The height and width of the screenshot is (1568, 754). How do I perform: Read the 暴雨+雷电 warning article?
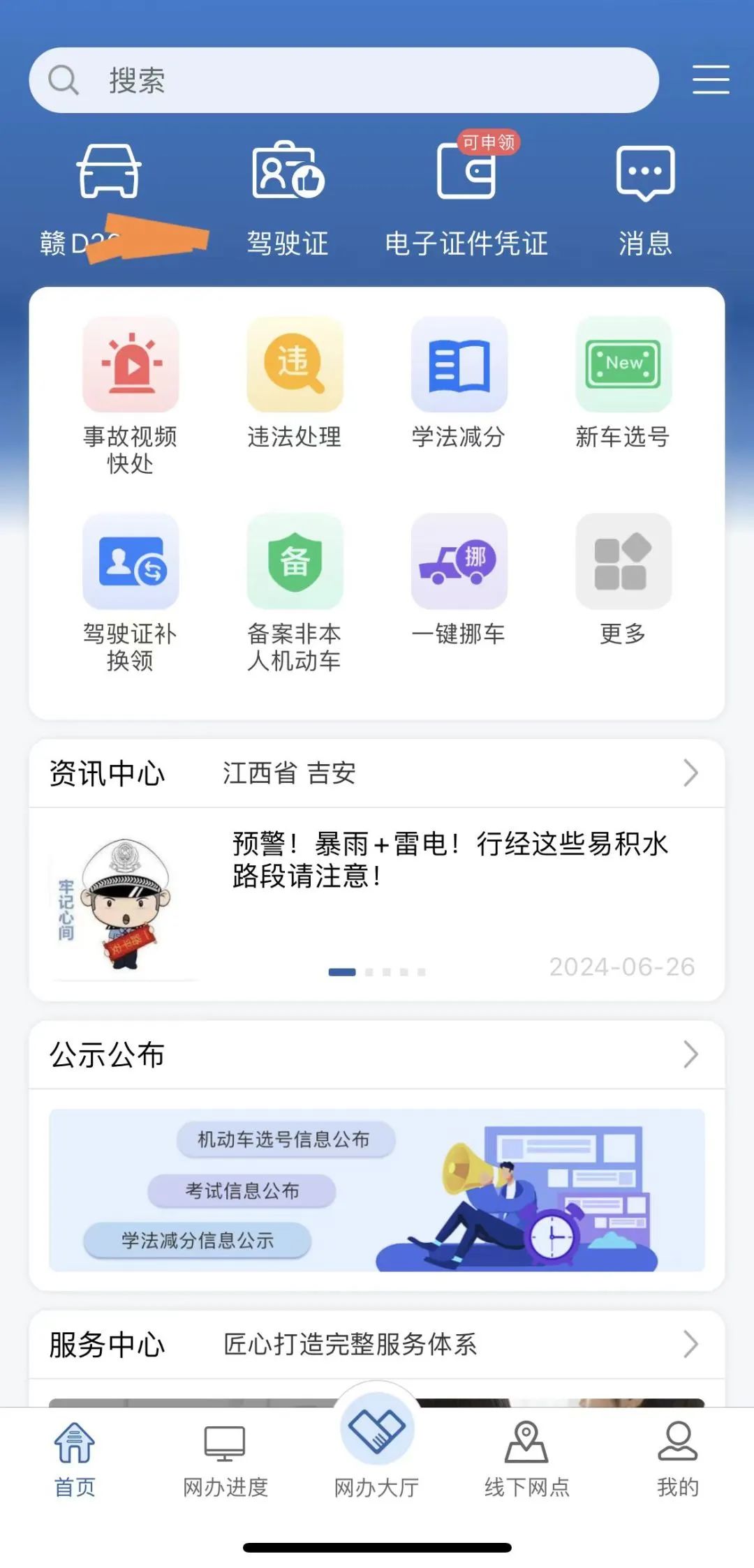tap(450, 860)
